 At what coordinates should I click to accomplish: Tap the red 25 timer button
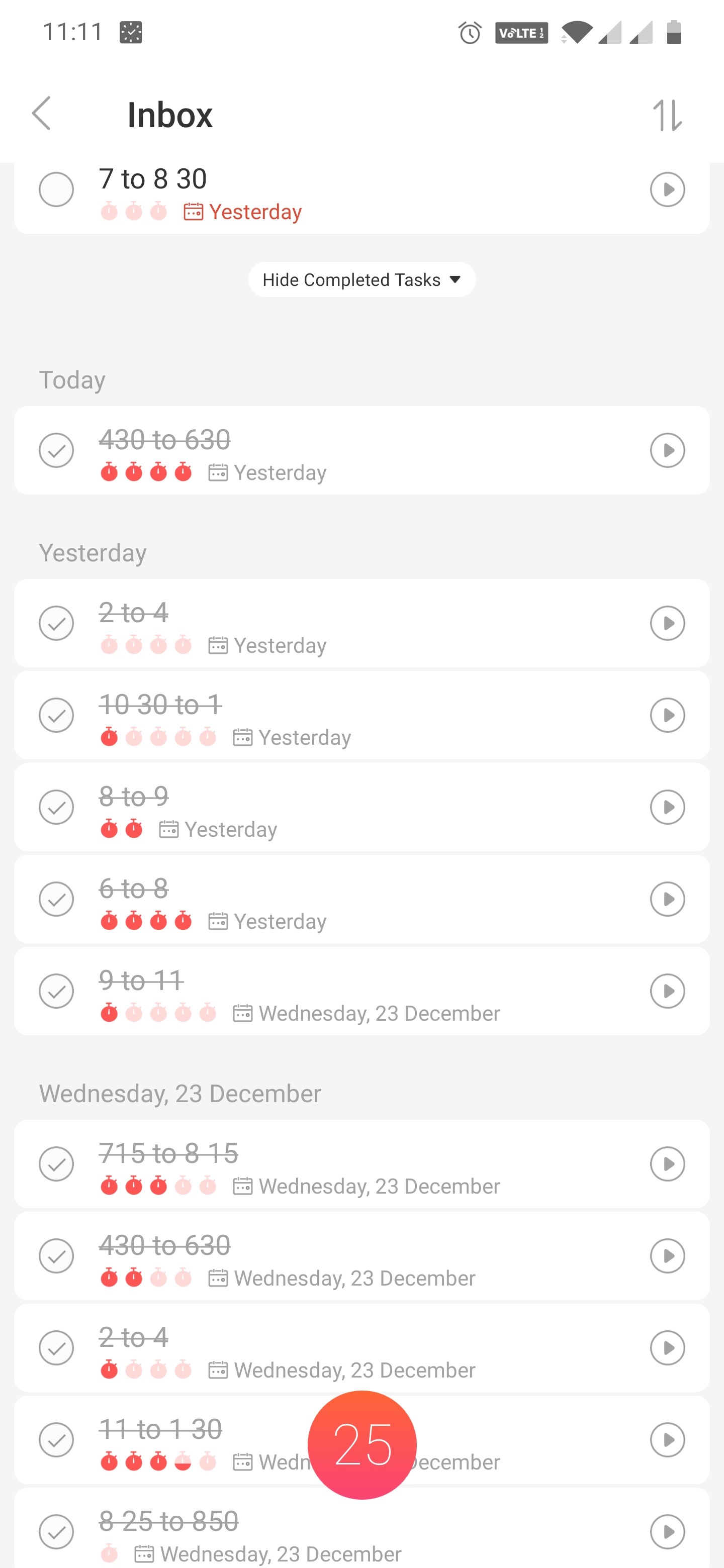pos(363,1445)
